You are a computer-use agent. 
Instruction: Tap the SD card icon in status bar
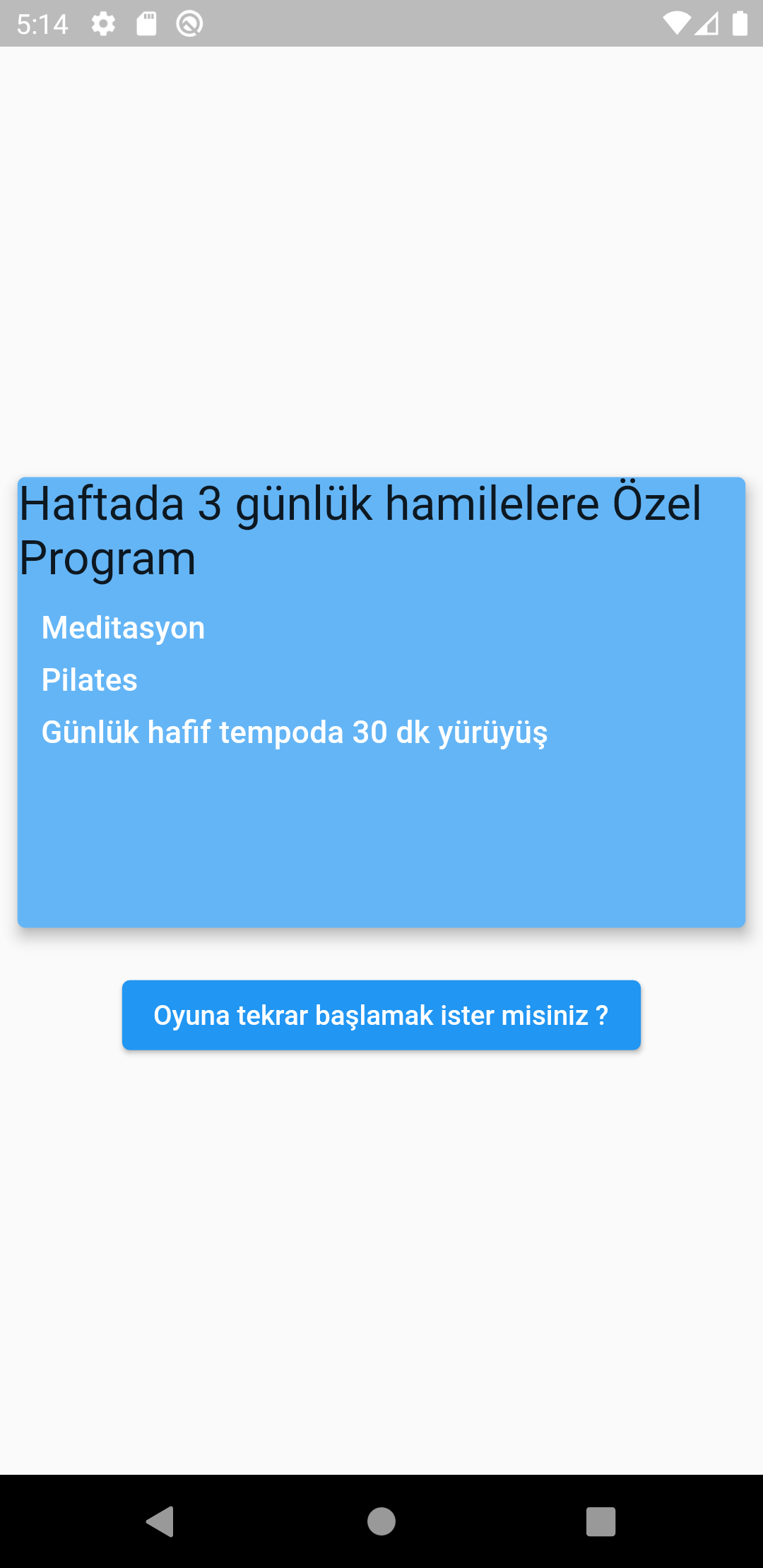point(147,23)
